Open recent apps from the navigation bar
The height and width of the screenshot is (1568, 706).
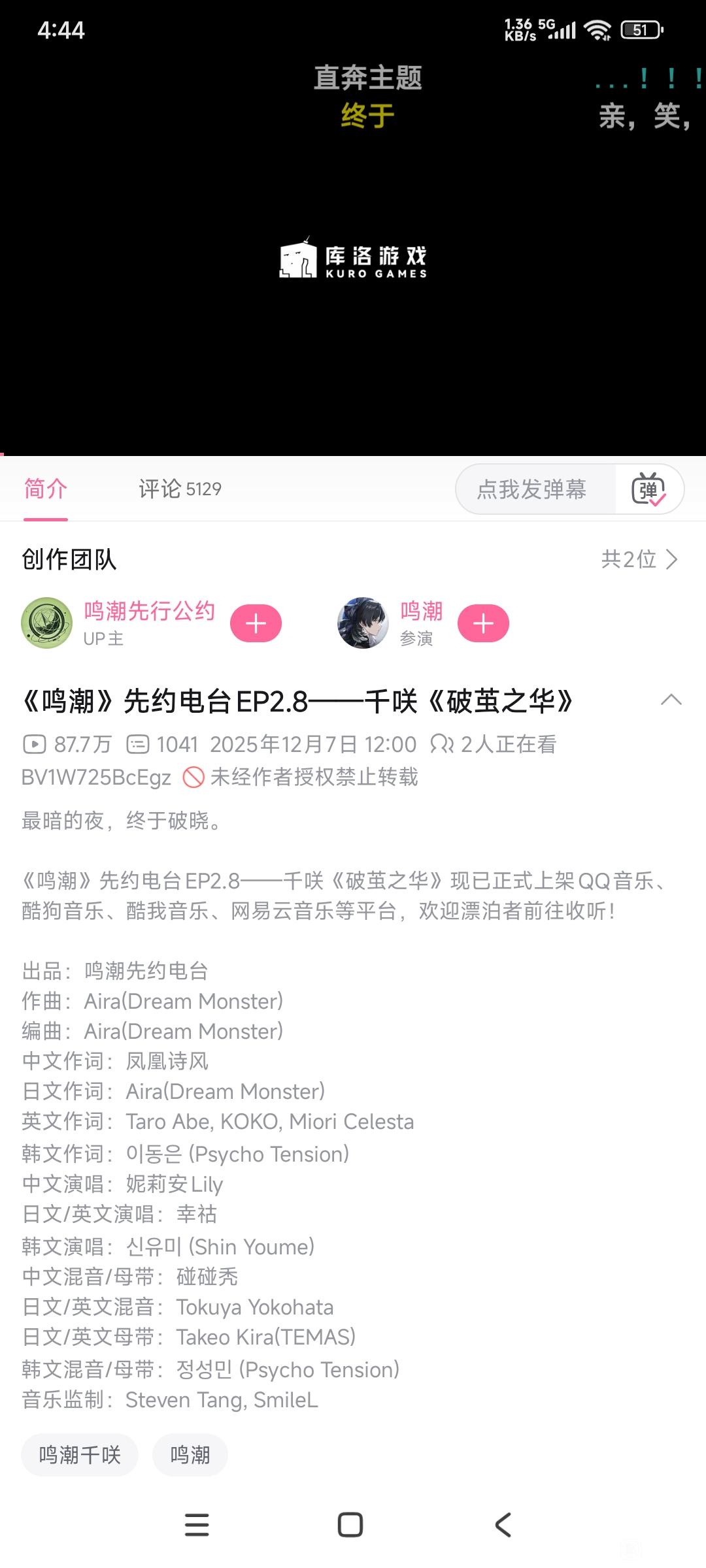tap(197, 1525)
